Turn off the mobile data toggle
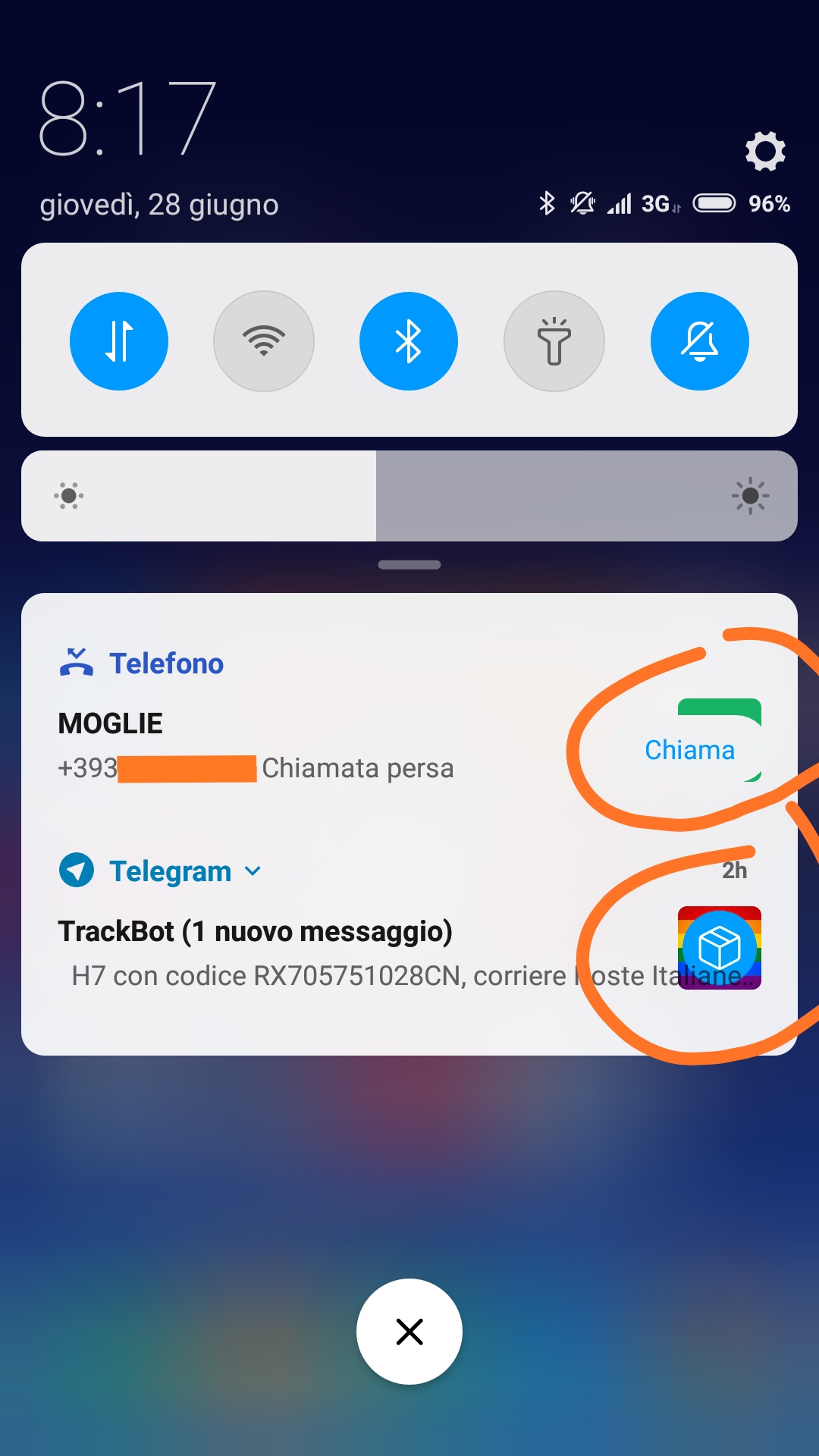 [119, 341]
